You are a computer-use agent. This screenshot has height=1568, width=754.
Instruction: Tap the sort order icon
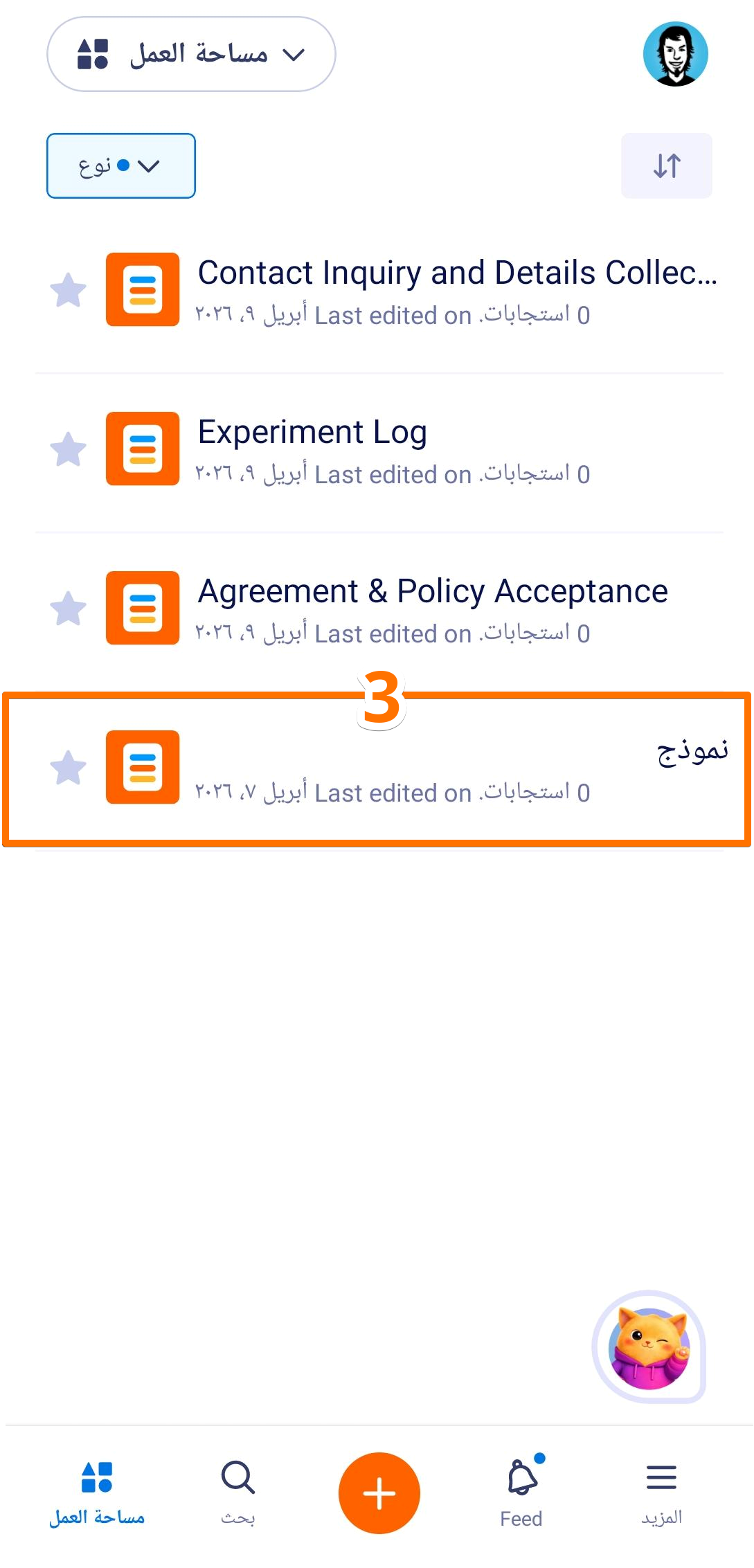coord(666,165)
